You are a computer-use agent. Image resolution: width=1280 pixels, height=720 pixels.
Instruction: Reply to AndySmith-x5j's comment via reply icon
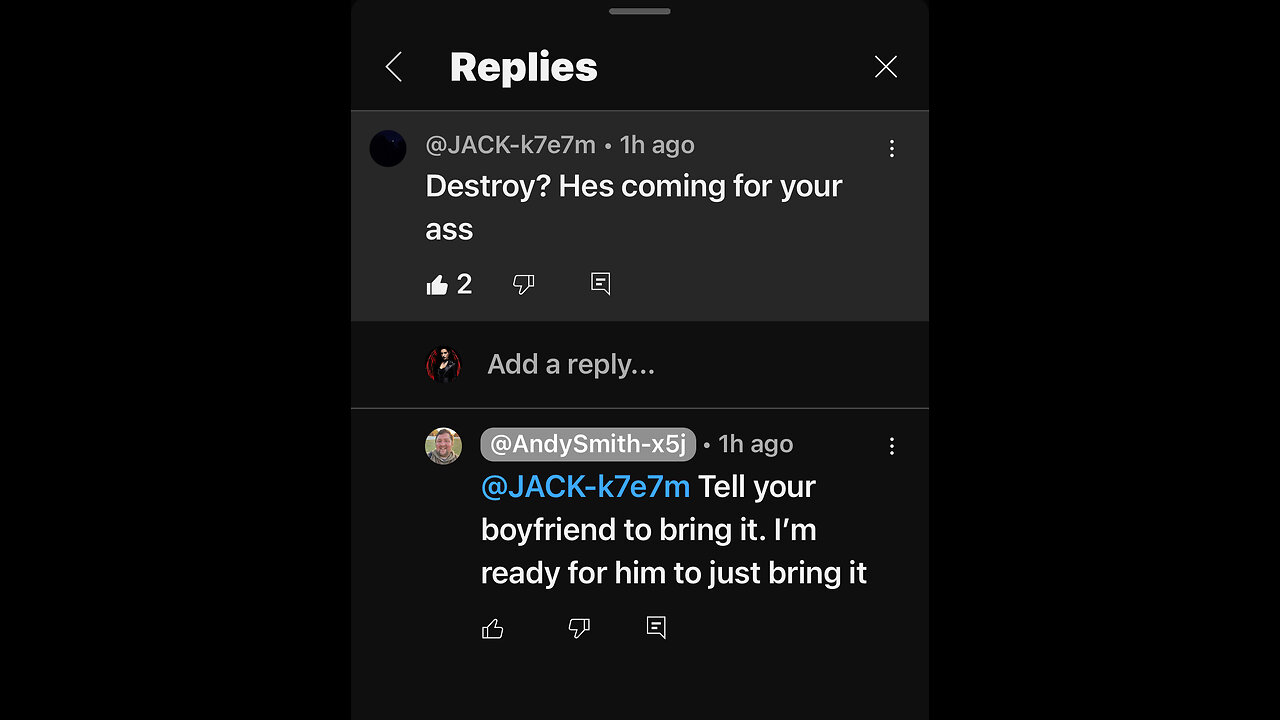[656, 628]
